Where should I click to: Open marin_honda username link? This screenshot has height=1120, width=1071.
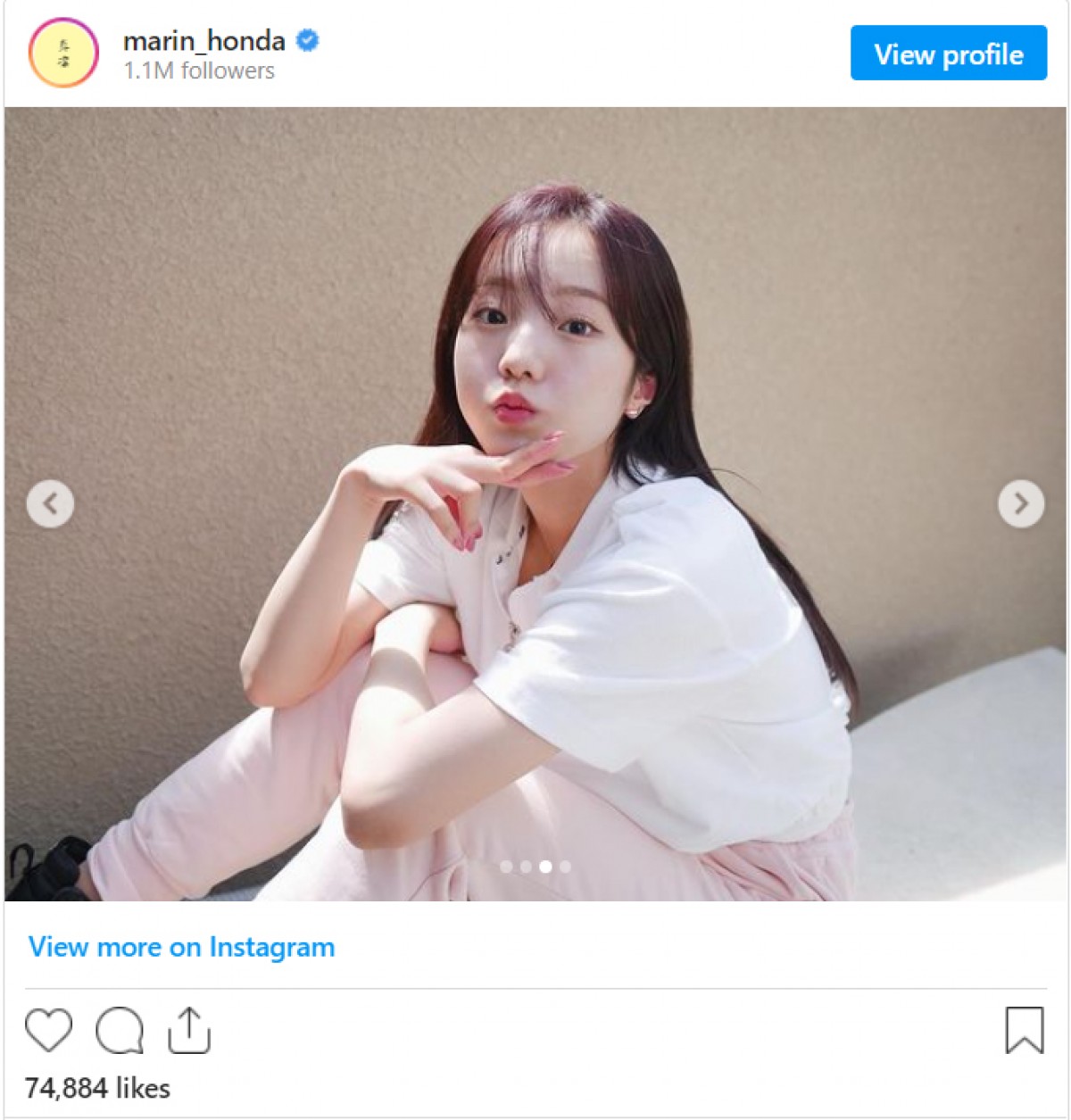(x=203, y=41)
